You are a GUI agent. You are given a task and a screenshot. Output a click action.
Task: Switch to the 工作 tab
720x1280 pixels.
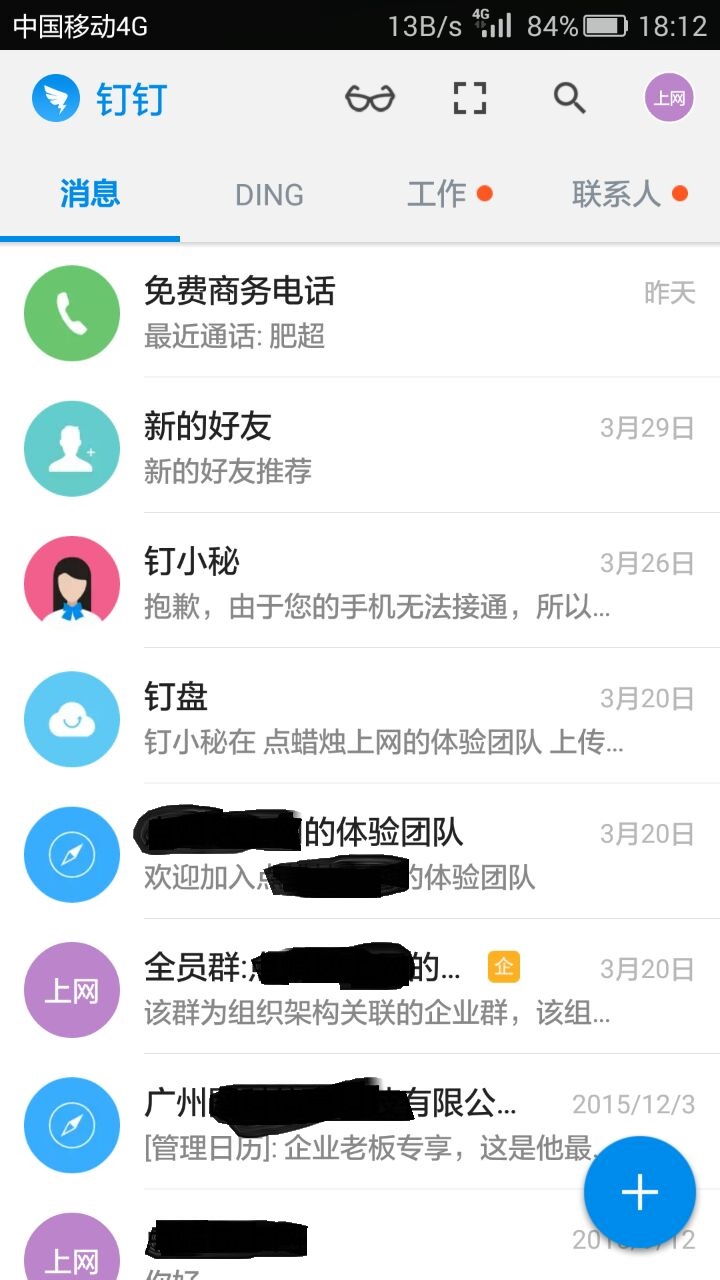pyautogui.click(x=438, y=194)
